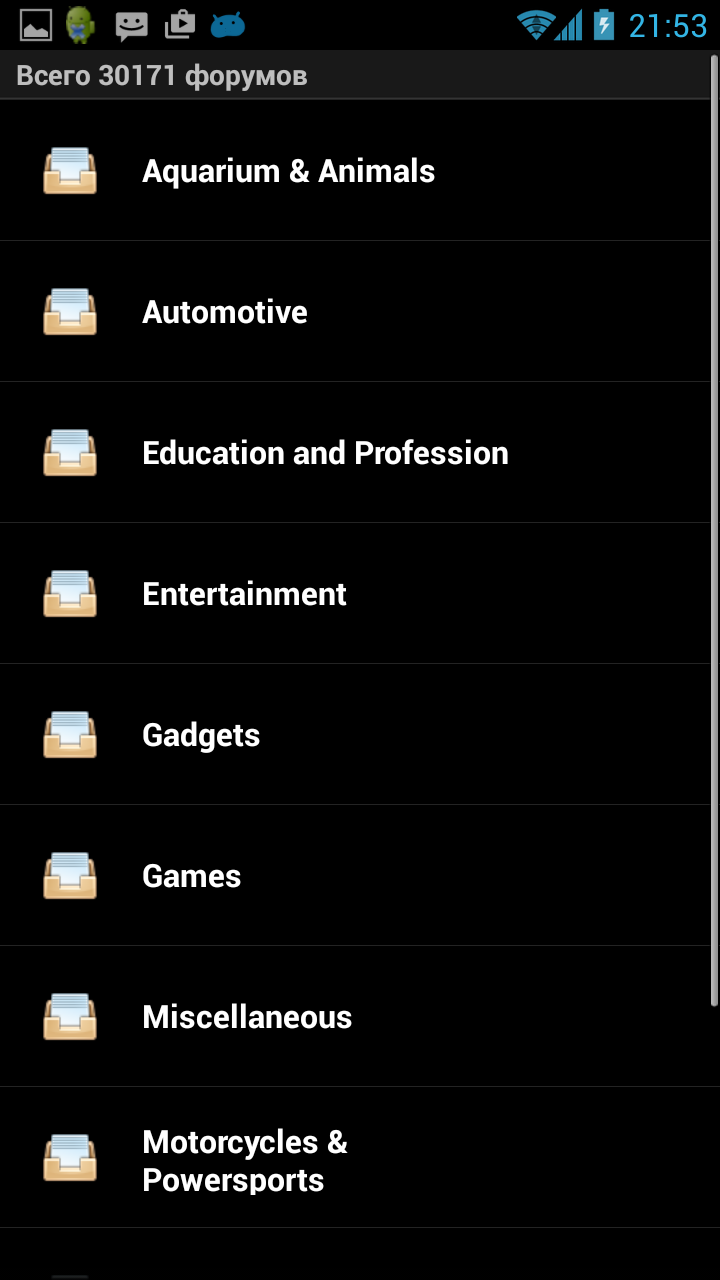Select Motorcycles & Powersports category
Viewport: 720px width, 1280px height.
pos(245,1160)
